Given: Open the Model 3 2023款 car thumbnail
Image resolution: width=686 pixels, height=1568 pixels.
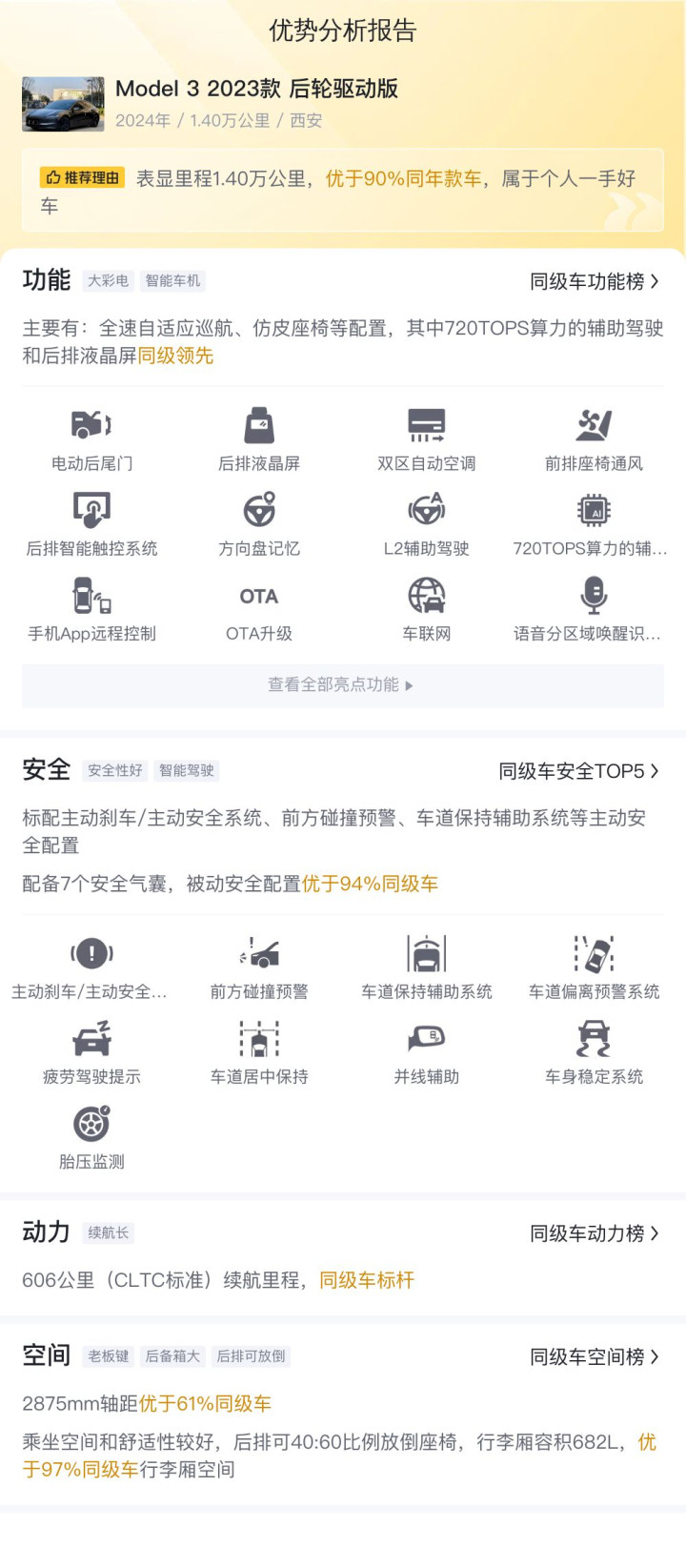Looking at the screenshot, I should point(63,104).
